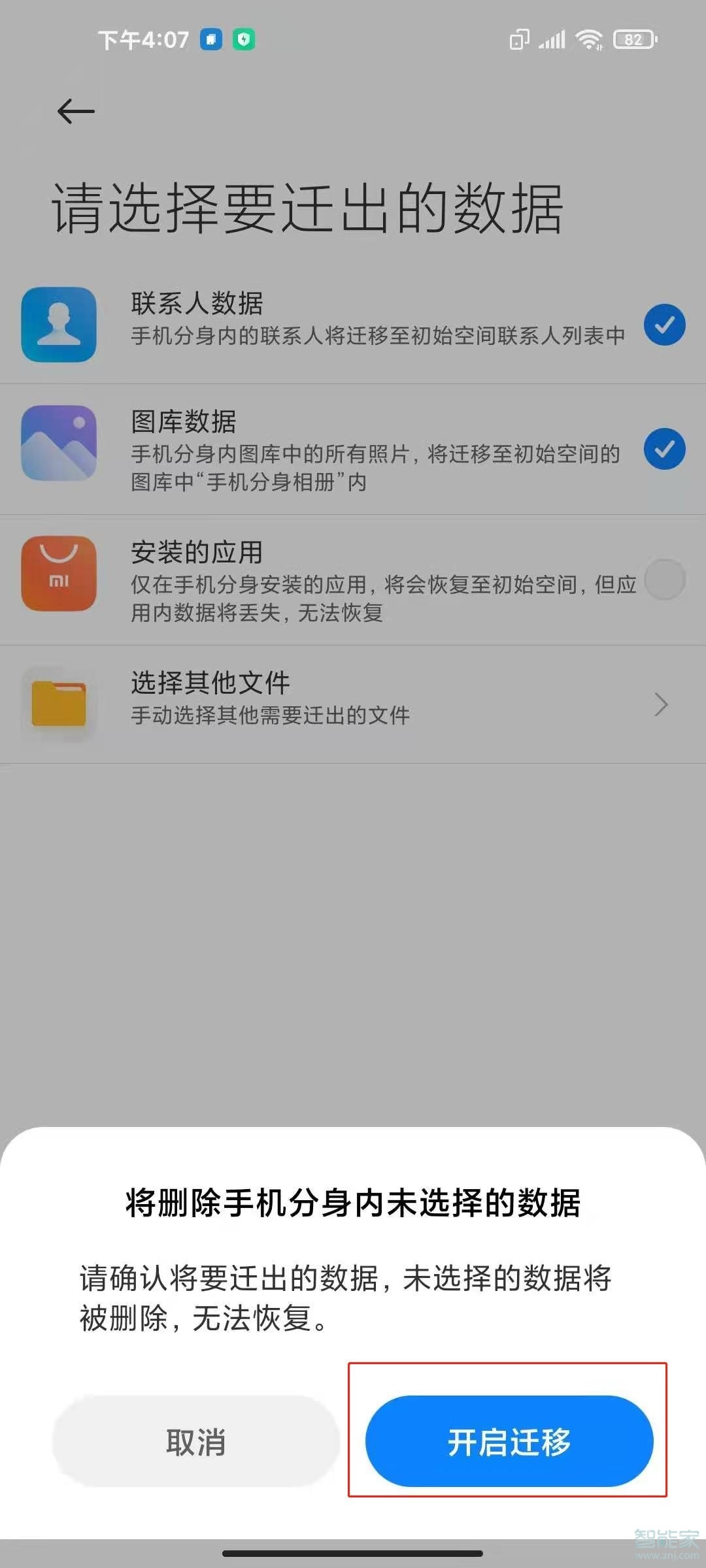Tap the back arrow at top left
This screenshot has width=706, height=1568.
tap(75, 111)
